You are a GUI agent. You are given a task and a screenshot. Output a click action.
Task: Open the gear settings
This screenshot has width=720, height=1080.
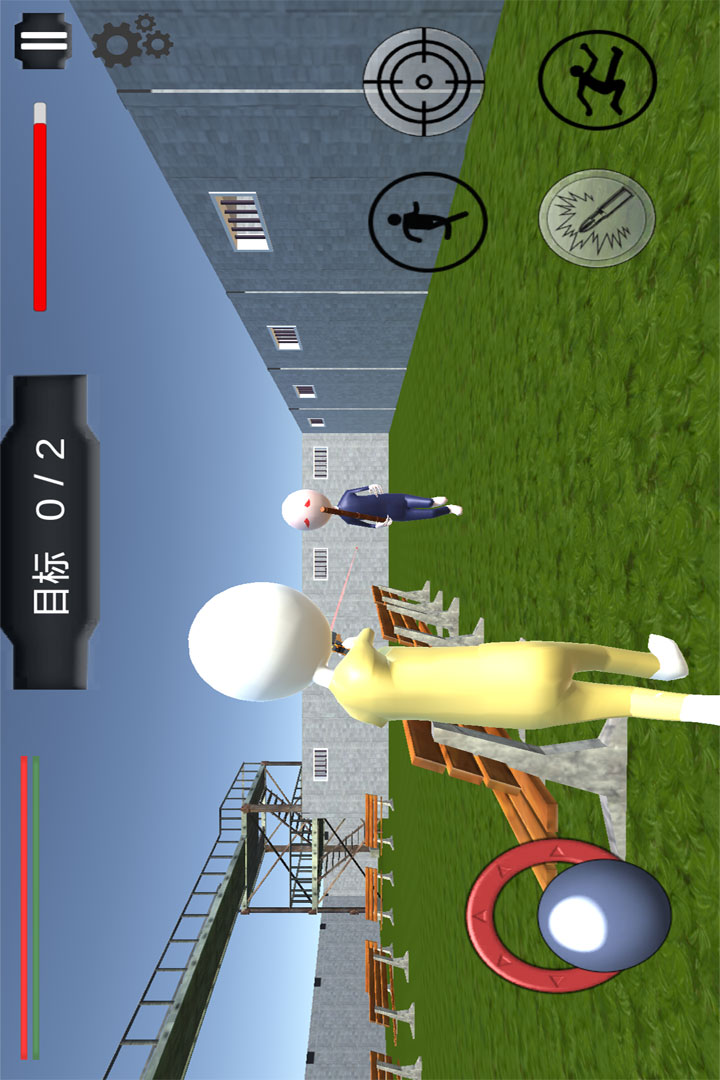[x=130, y=42]
